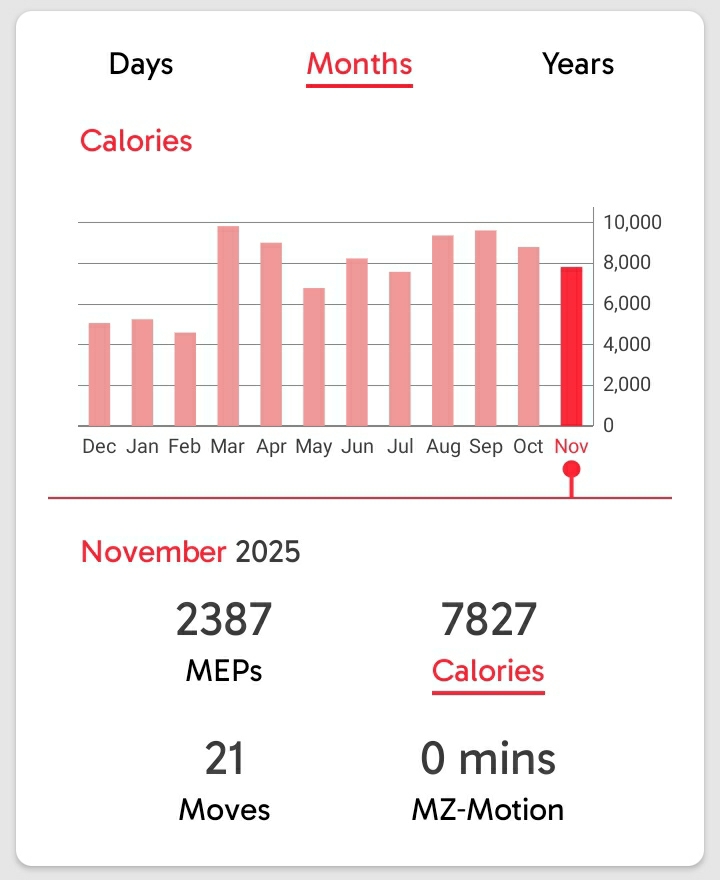The width and height of the screenshot is (720, 880).
Task: Display the MZ-Motion metric
Action: 488,780
